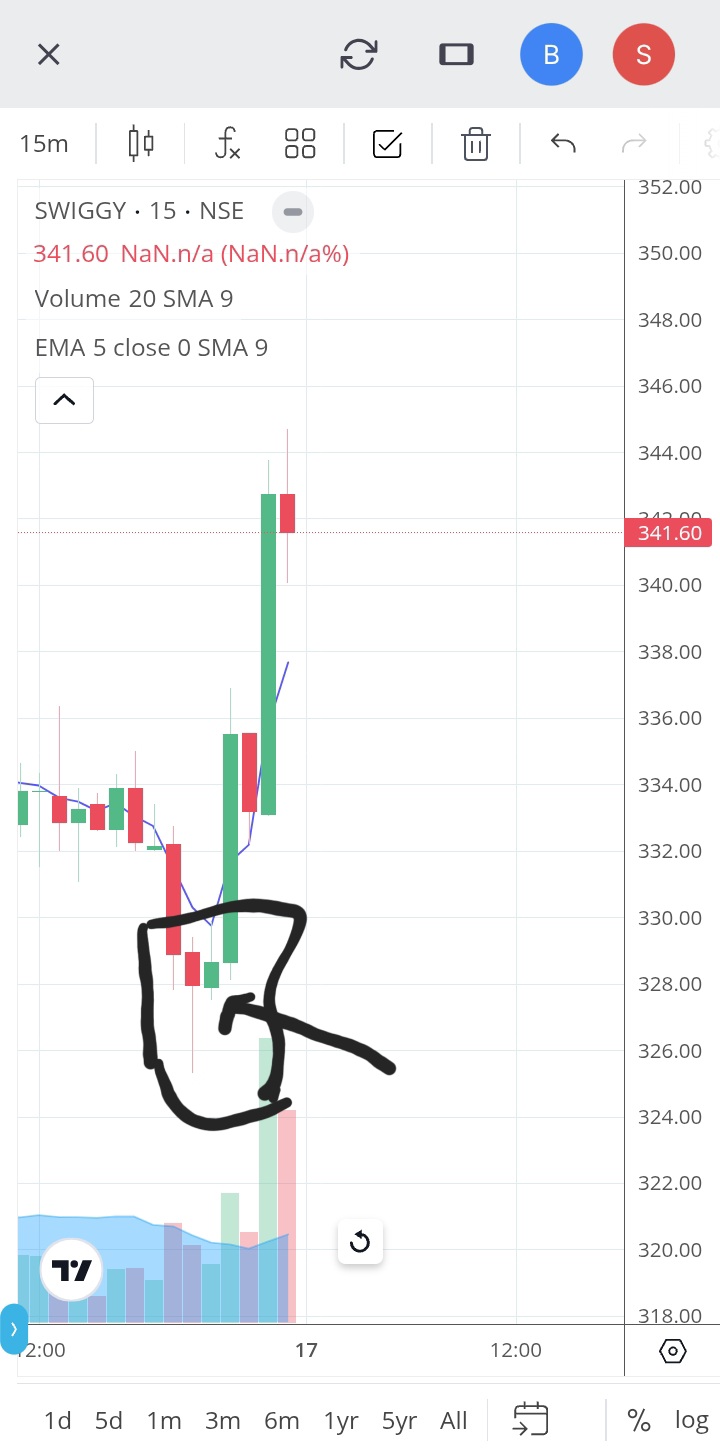Select the 1yr date range
The width and height of the screenshot is (720, 1456).
(x=341, y=1420)
